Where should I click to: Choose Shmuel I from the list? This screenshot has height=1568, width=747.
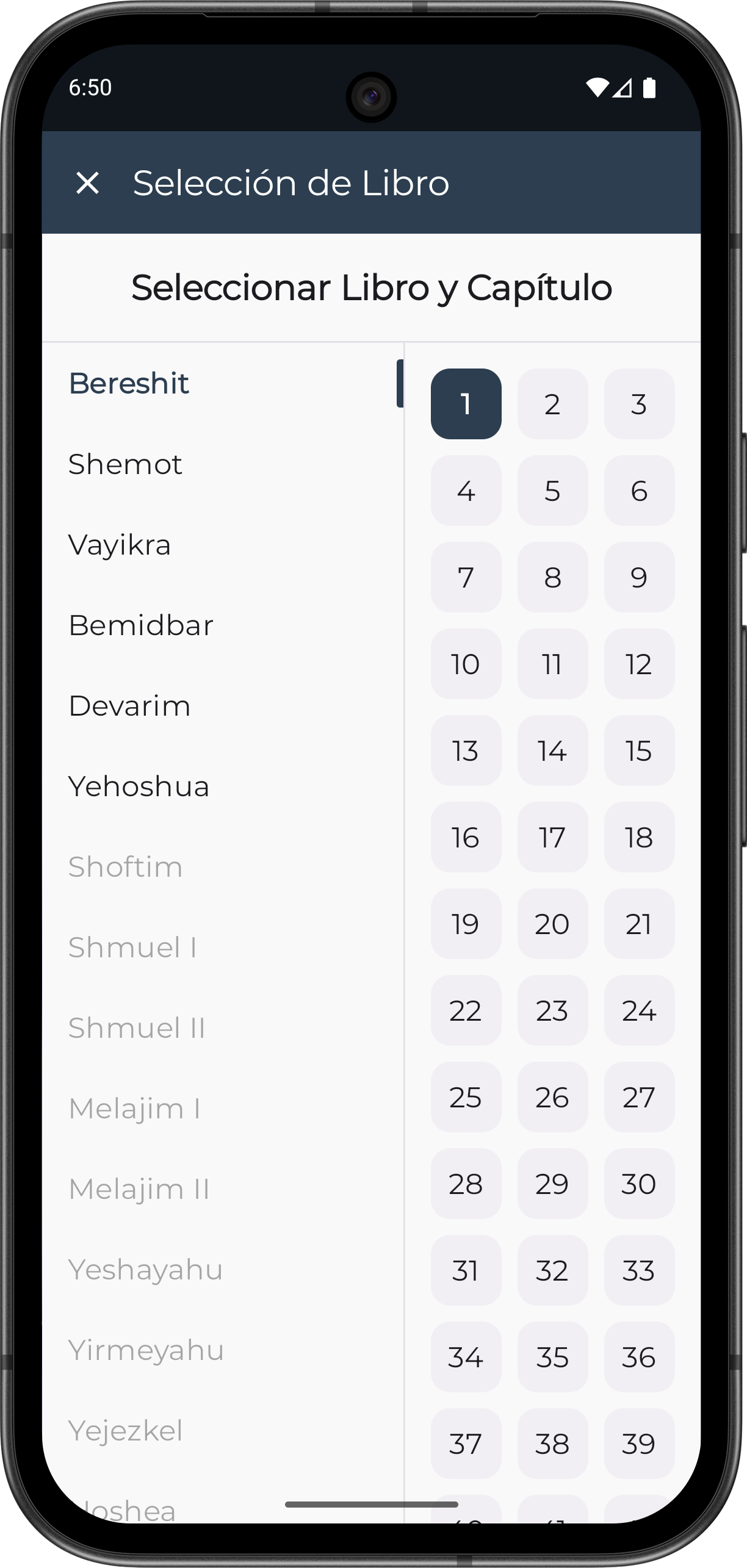pos(132,948)
